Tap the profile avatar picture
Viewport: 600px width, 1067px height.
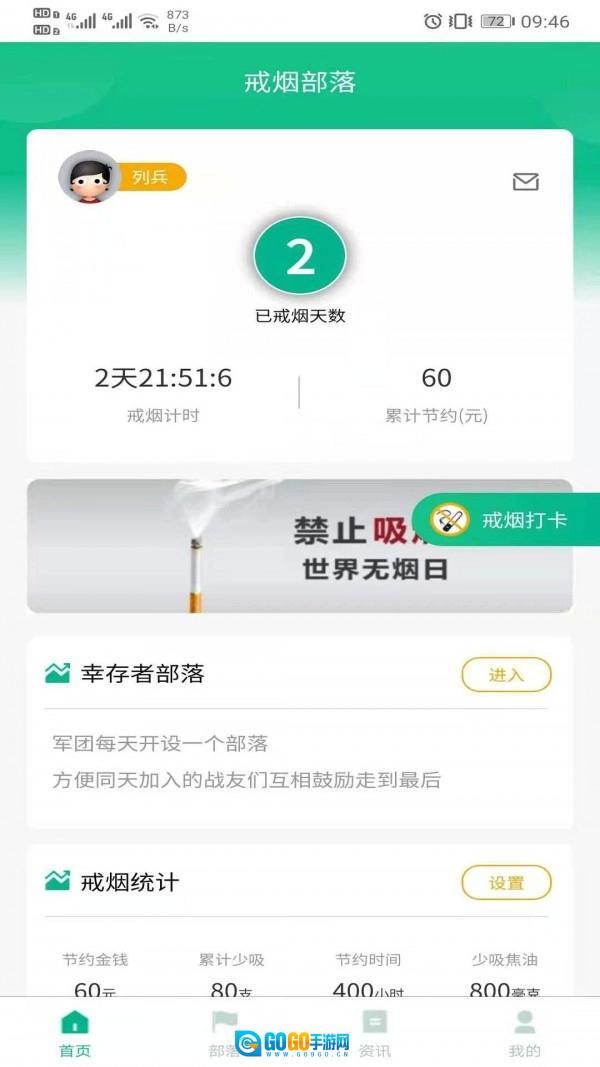point(90,178)
